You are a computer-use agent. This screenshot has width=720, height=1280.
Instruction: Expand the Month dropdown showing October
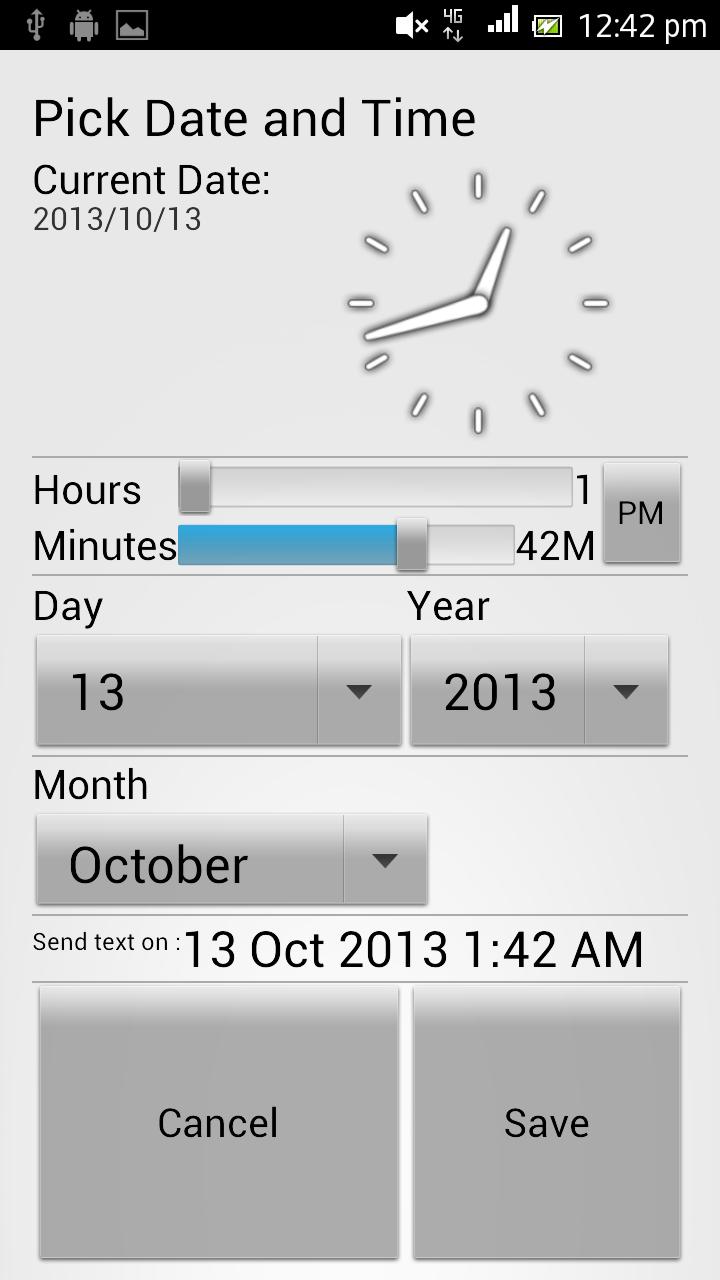tap(232, 860)
